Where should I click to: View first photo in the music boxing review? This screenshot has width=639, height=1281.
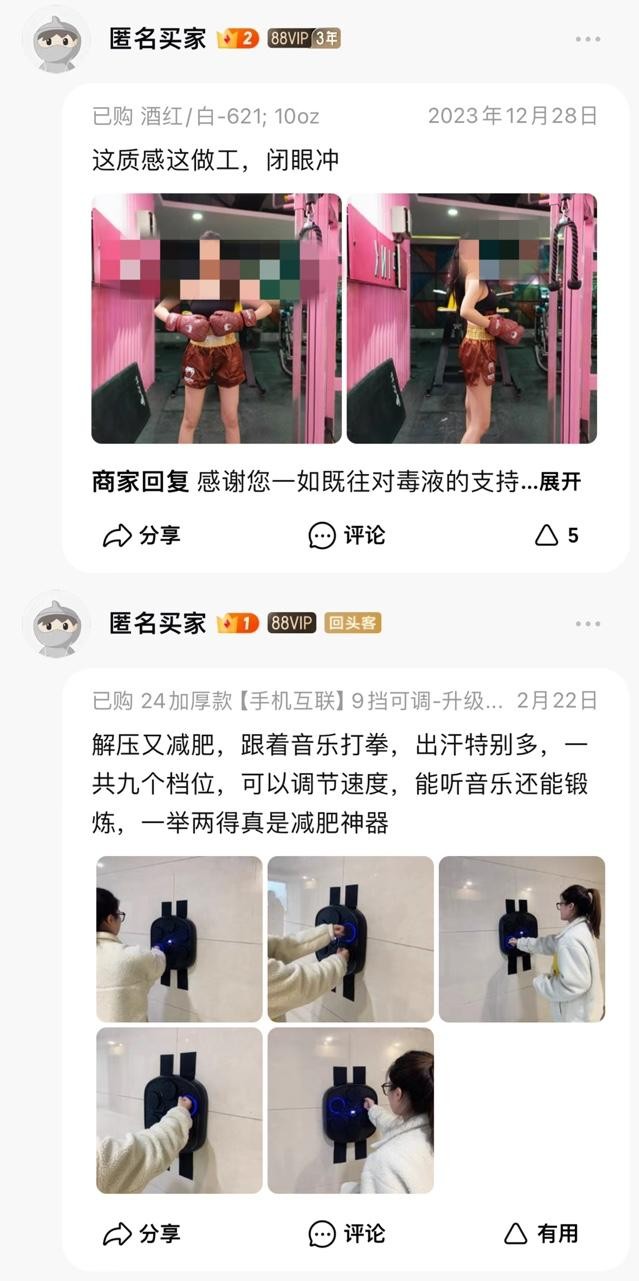[x=179, y=939]
